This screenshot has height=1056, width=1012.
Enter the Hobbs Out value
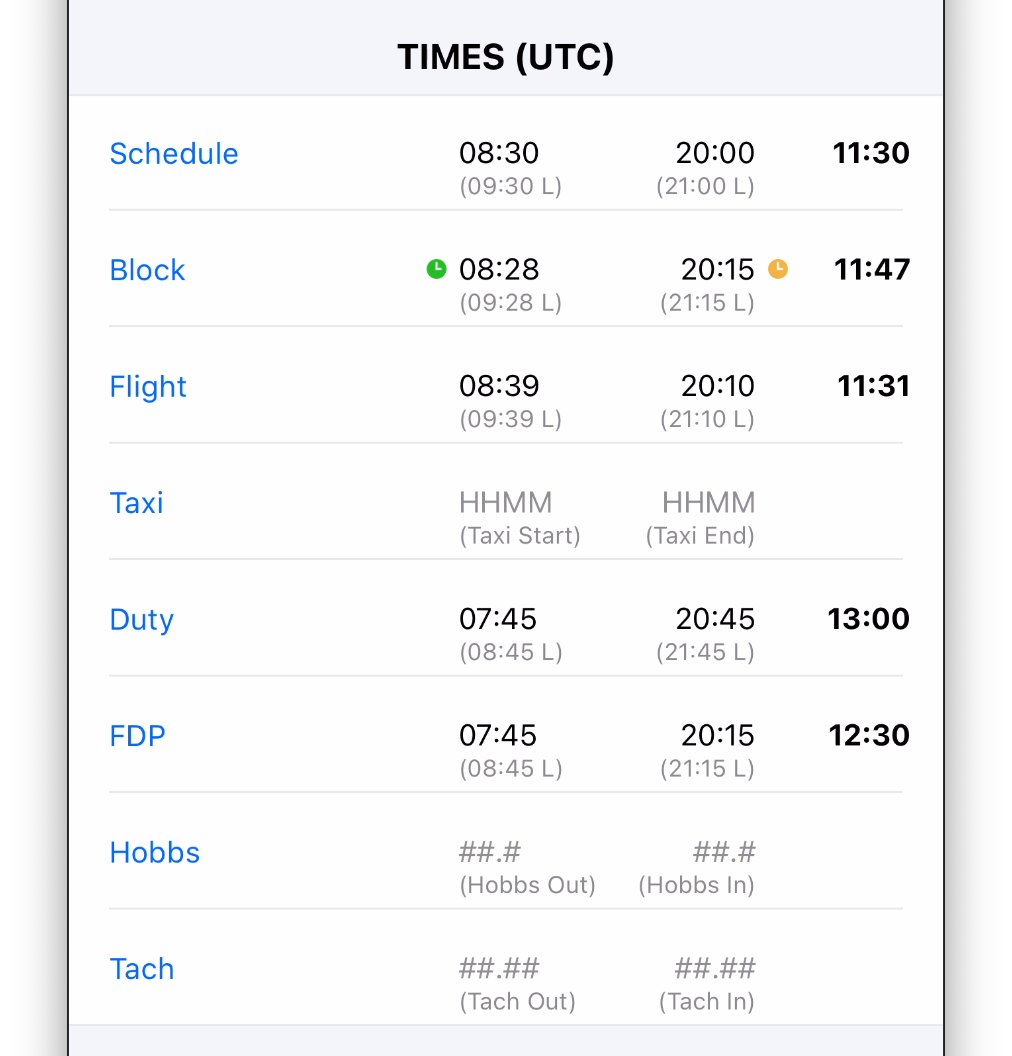[490, 853]
